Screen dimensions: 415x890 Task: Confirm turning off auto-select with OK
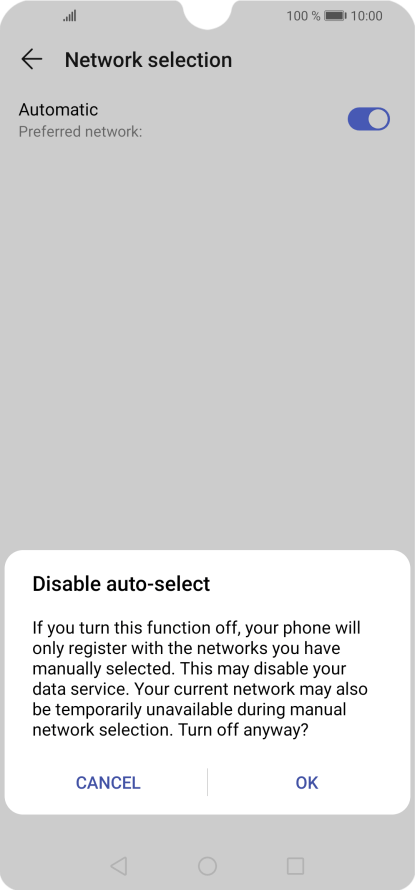307,783
